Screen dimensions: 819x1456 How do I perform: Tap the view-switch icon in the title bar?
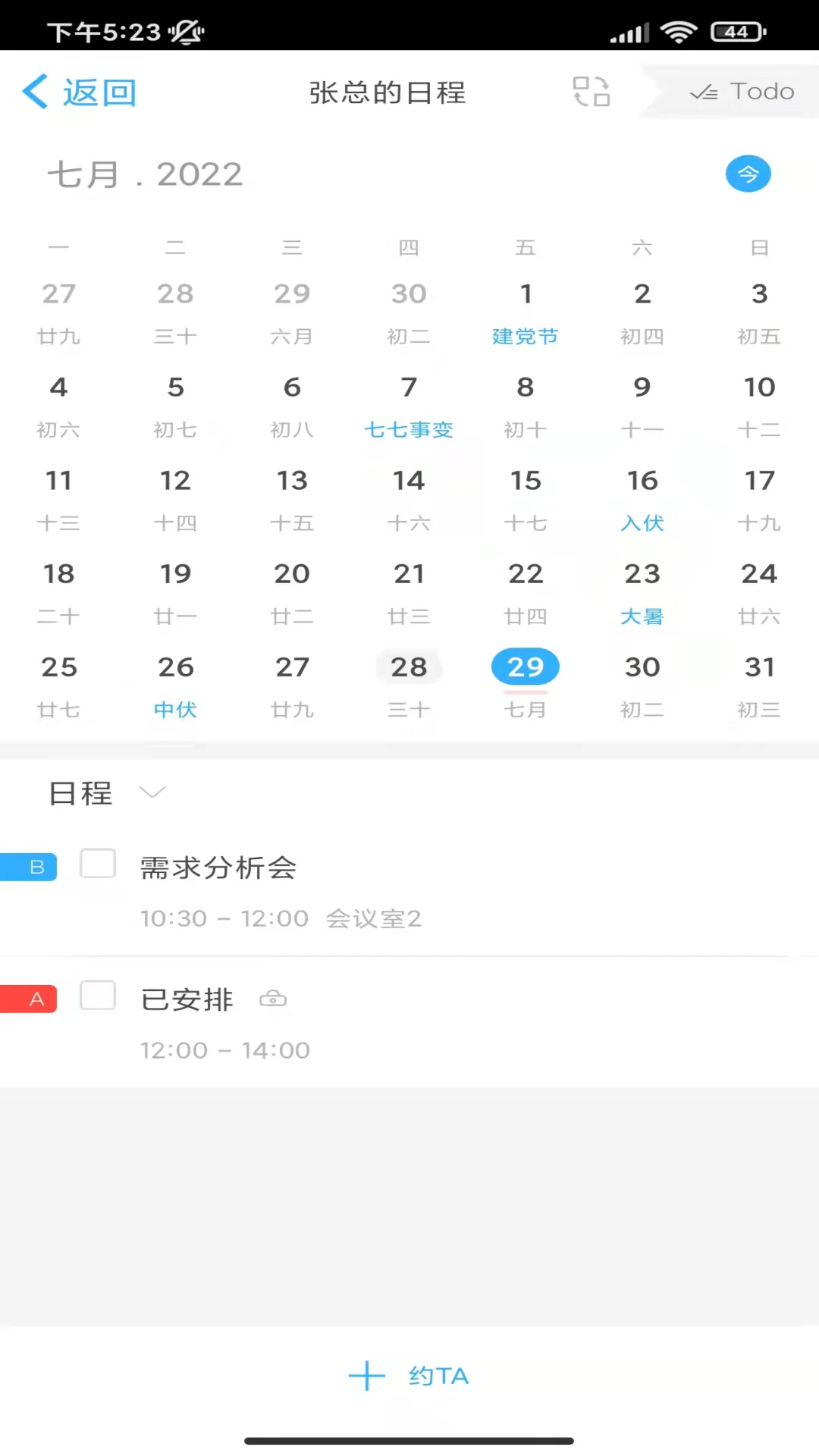click(x=591, y=90)
